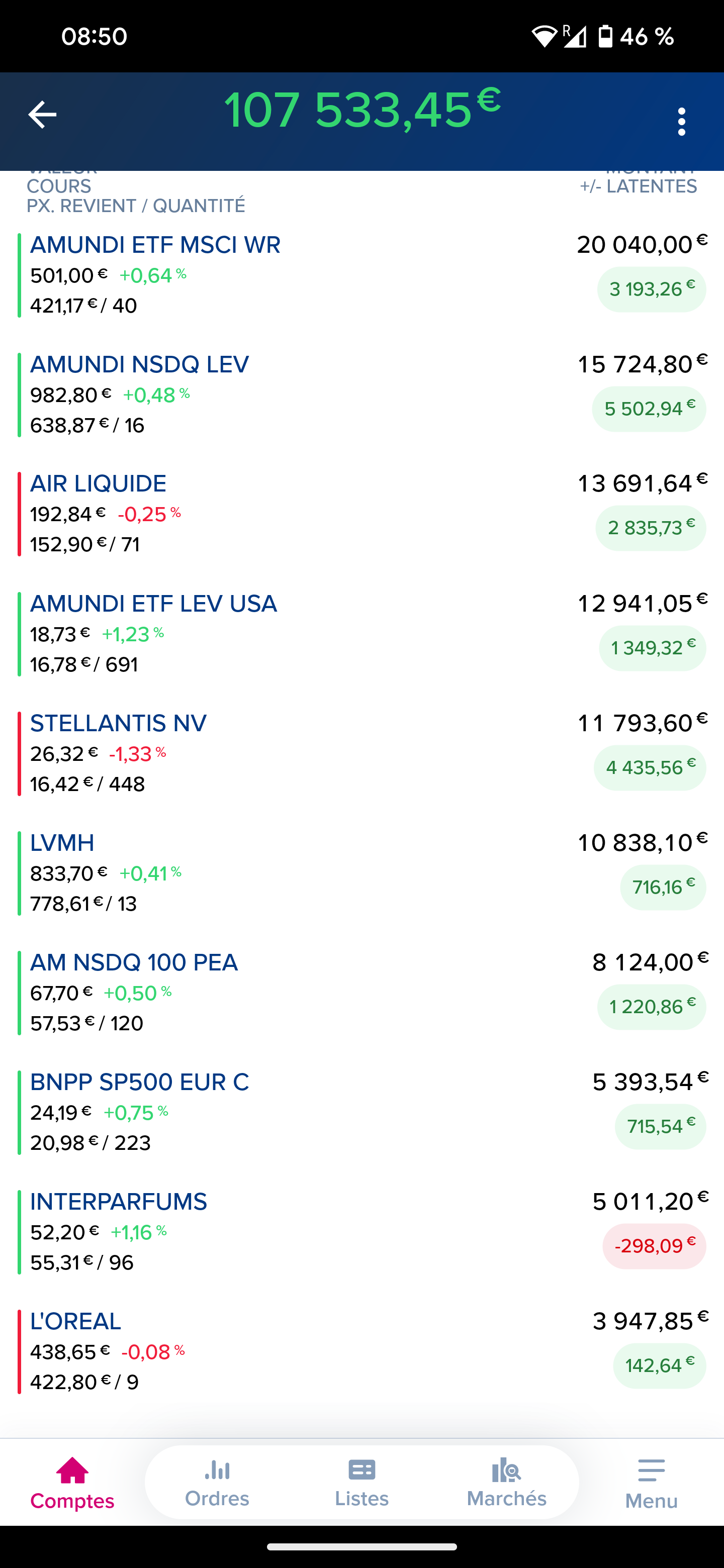View the LVMH position

pos(361,873)
